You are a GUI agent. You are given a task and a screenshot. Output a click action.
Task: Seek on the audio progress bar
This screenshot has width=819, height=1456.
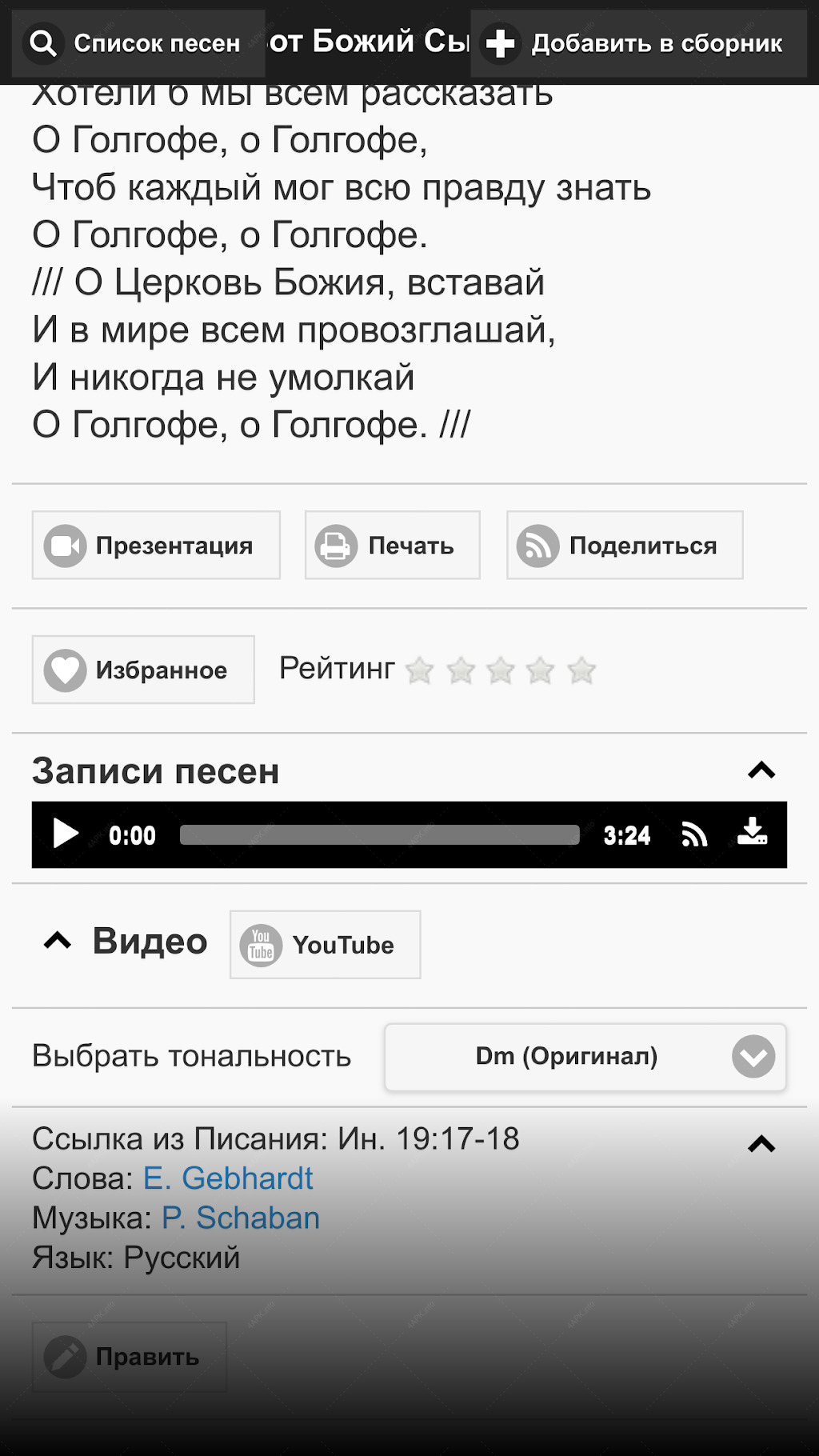pos(379,834)
